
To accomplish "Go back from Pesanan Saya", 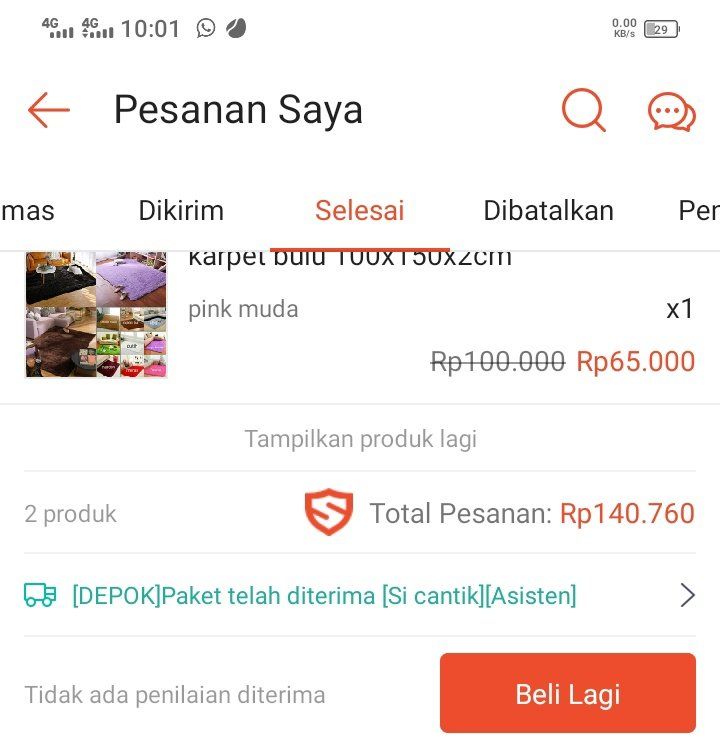I will [48, 110].
